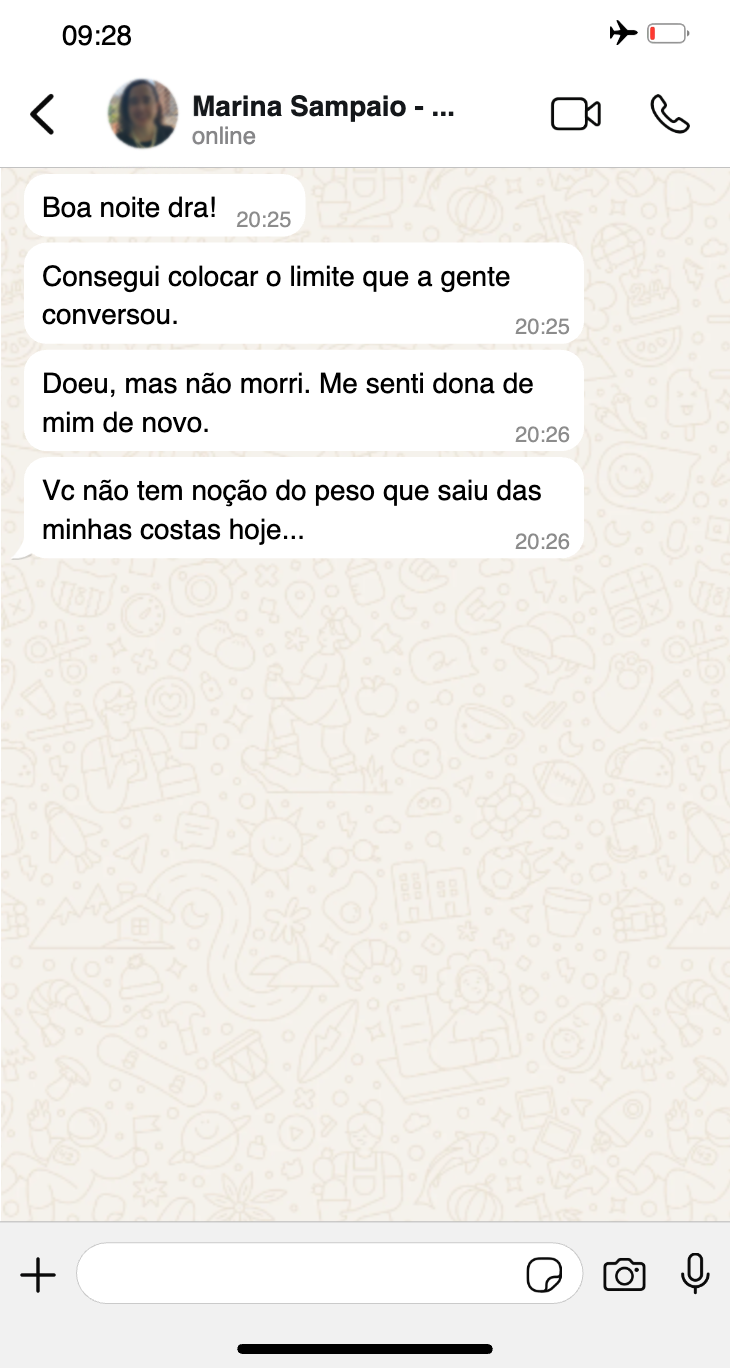
Task: Focus the message text field
Action: click(300, 1274)
